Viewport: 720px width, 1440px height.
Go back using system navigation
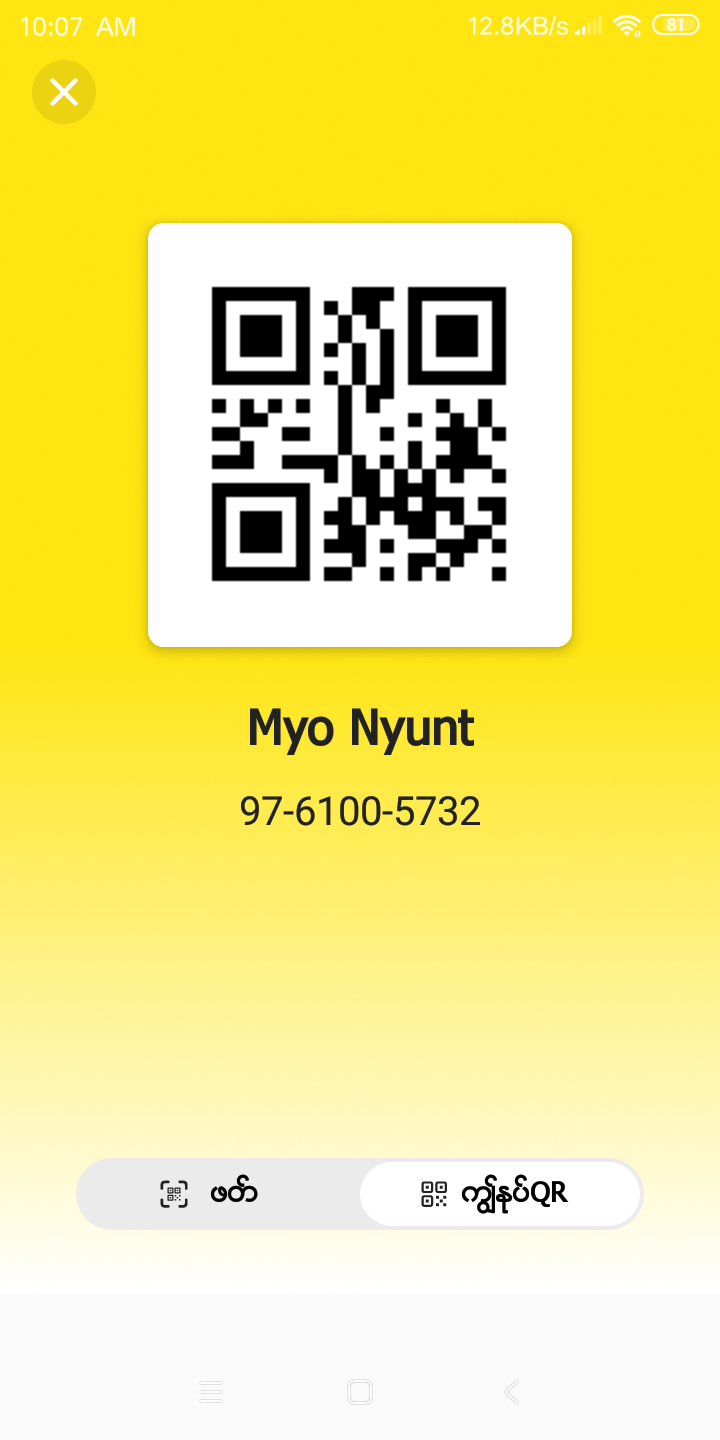tap(511, 1391)
